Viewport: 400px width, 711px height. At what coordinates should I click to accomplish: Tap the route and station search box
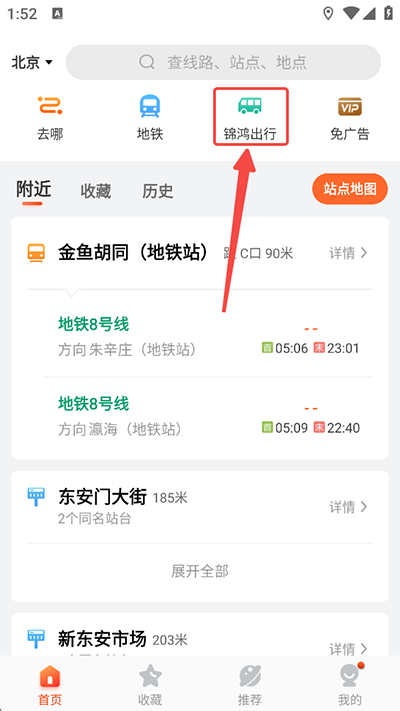click(x=223, y=62)
